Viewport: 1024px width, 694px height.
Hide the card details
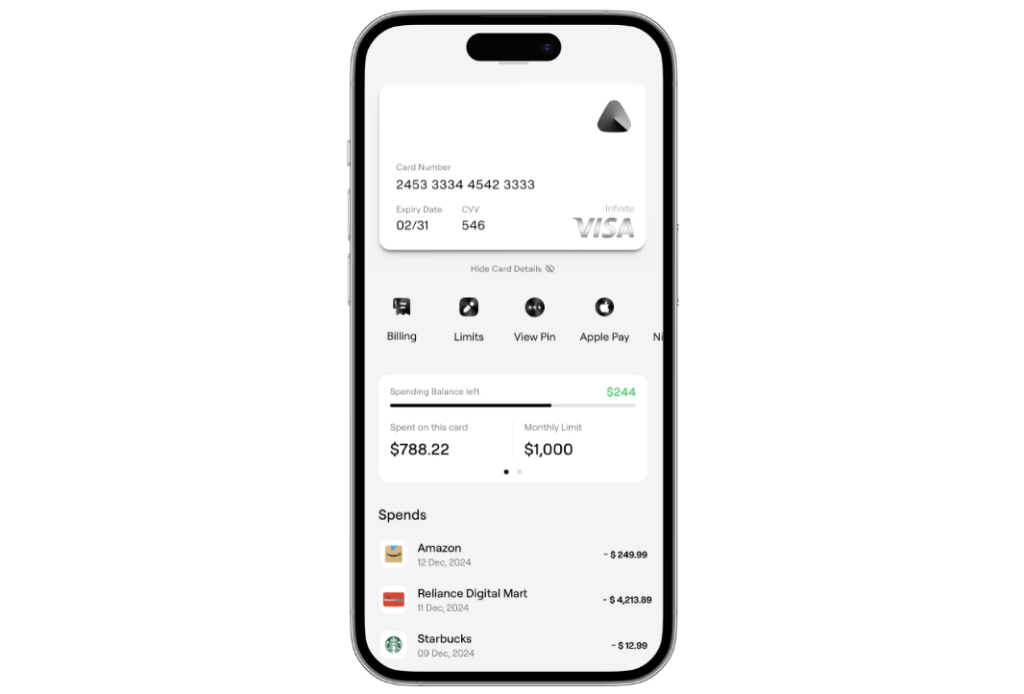(x=512, y=269)
